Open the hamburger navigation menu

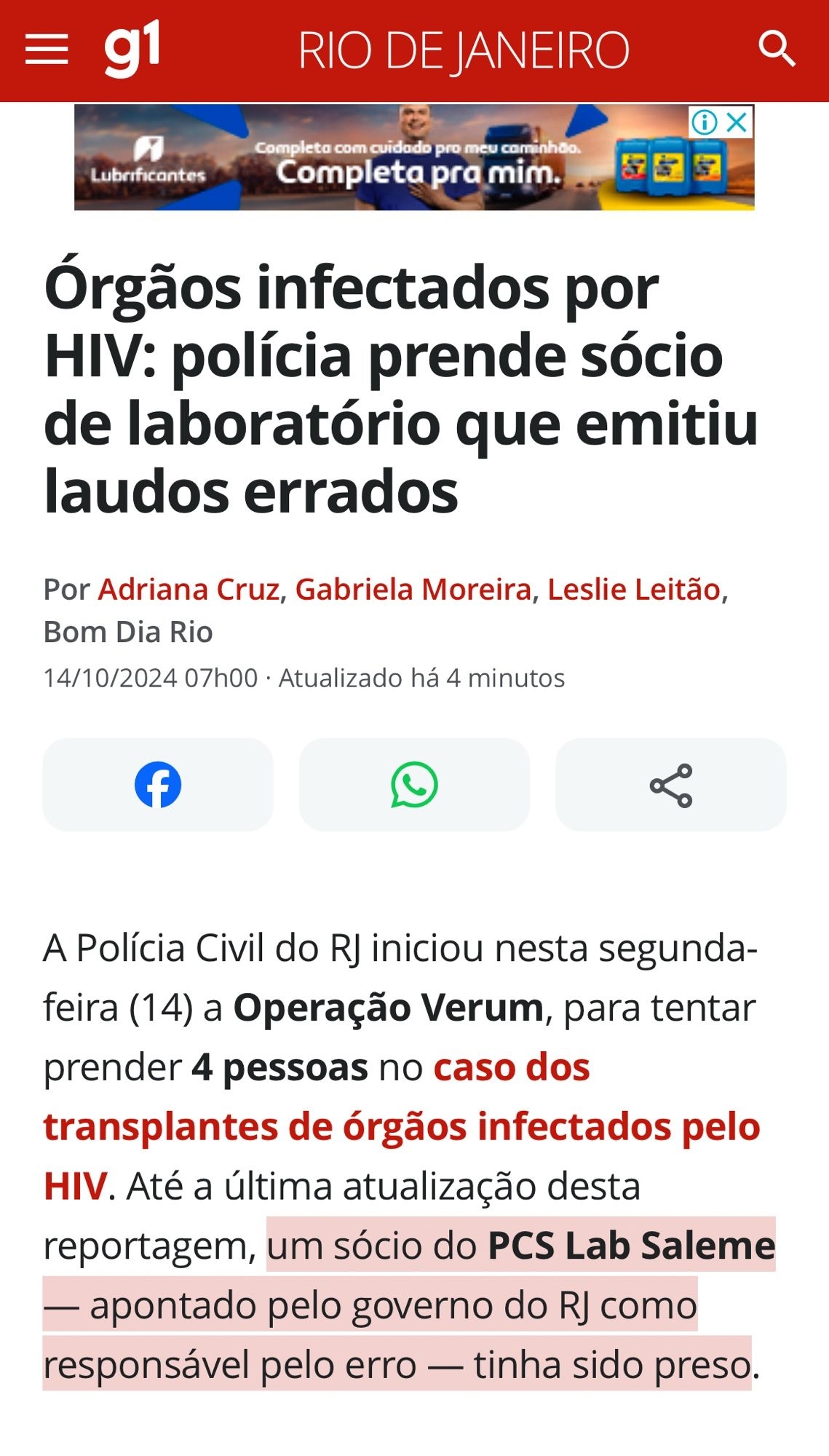pos(47,50)
